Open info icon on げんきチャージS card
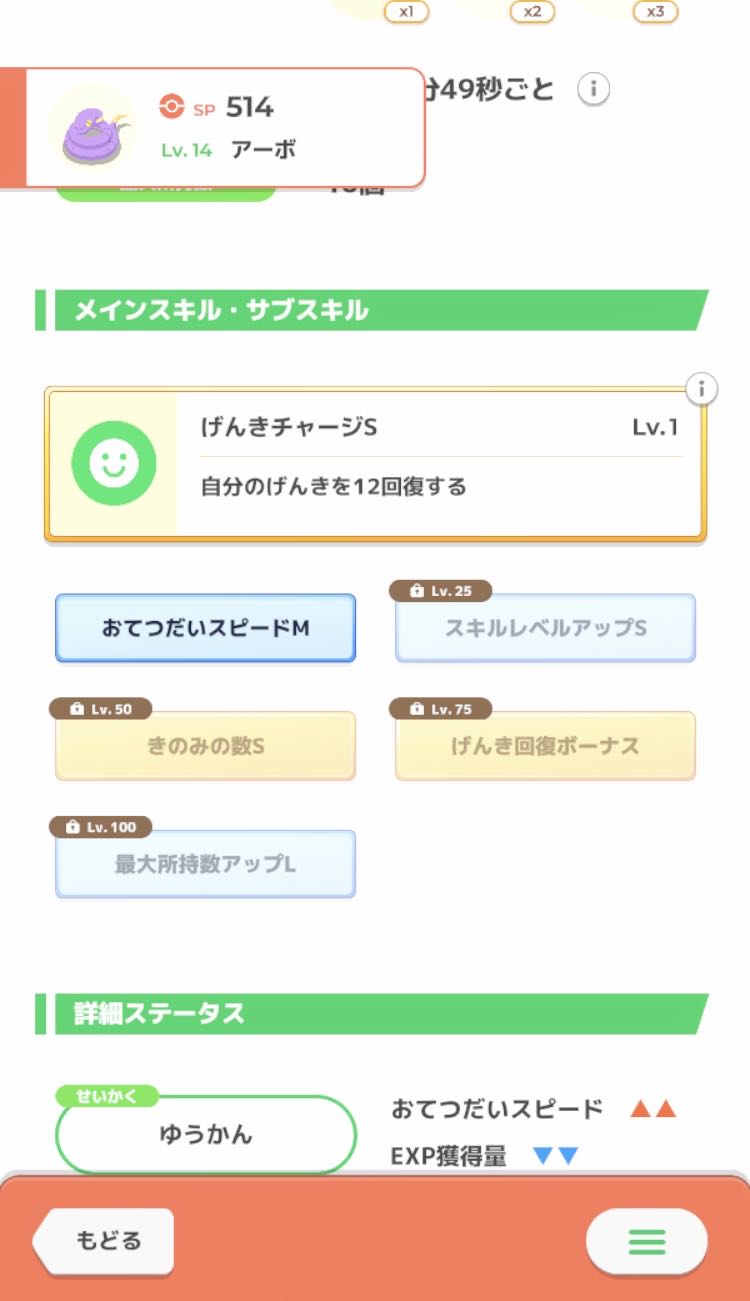 point(702,388)
